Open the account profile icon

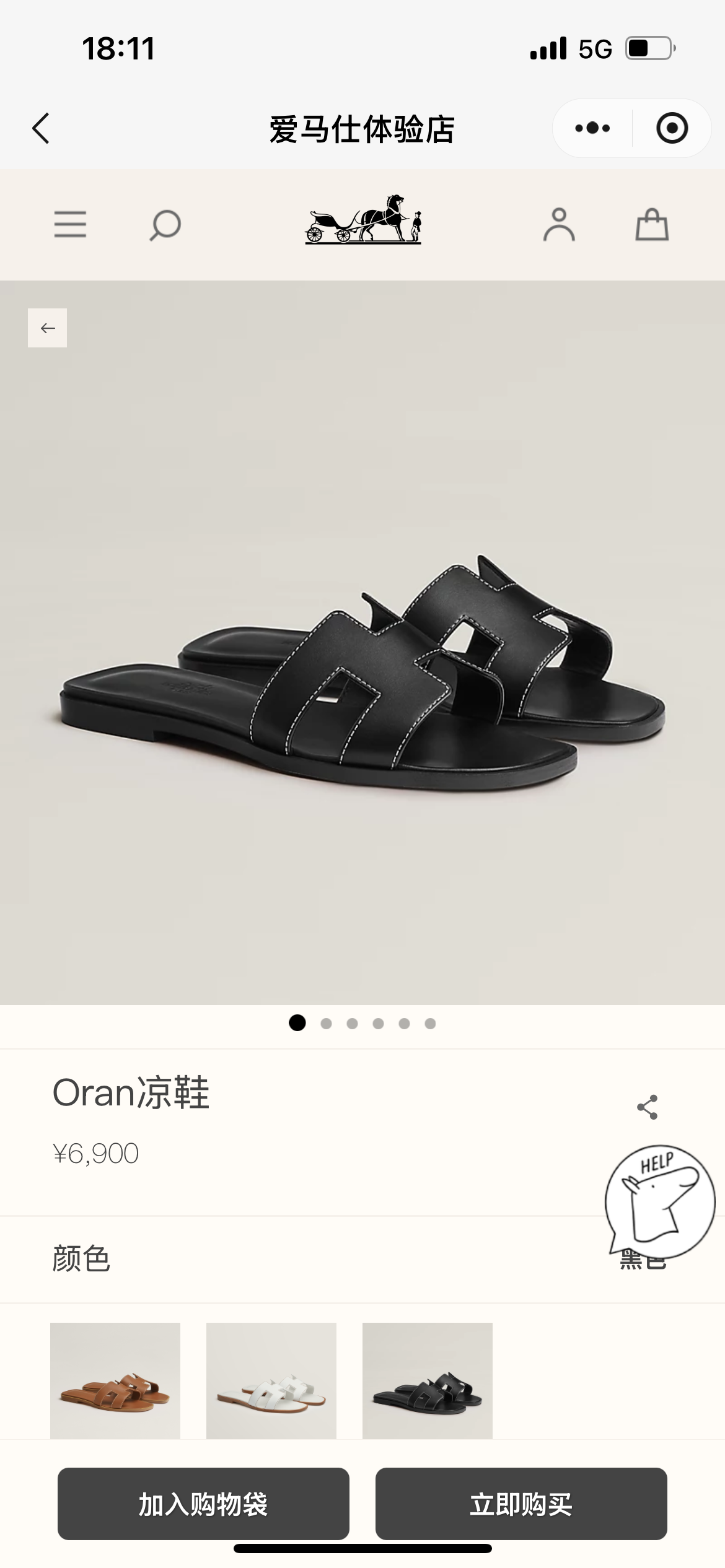tap(560, 225)
